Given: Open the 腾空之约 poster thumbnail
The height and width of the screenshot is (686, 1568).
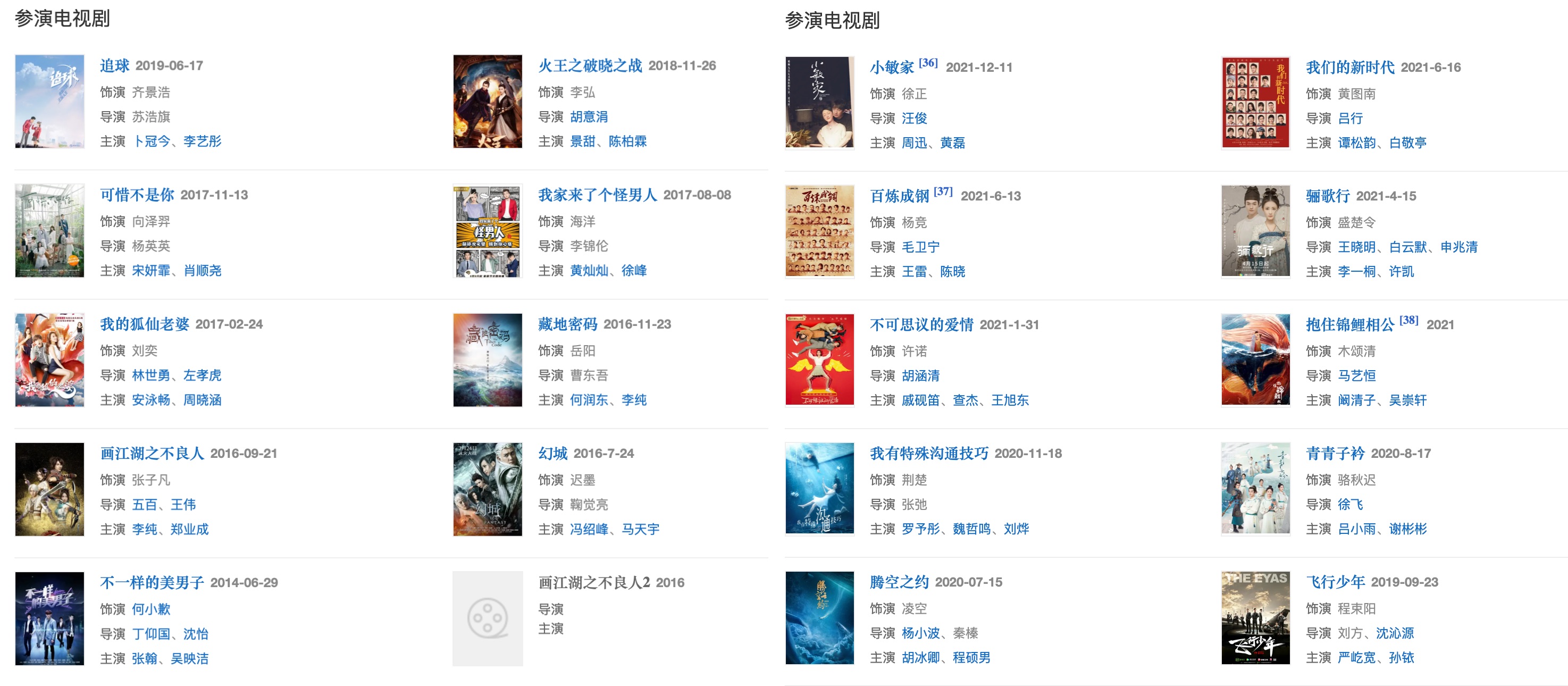Looking at the screenshot, I should point(819,618).
